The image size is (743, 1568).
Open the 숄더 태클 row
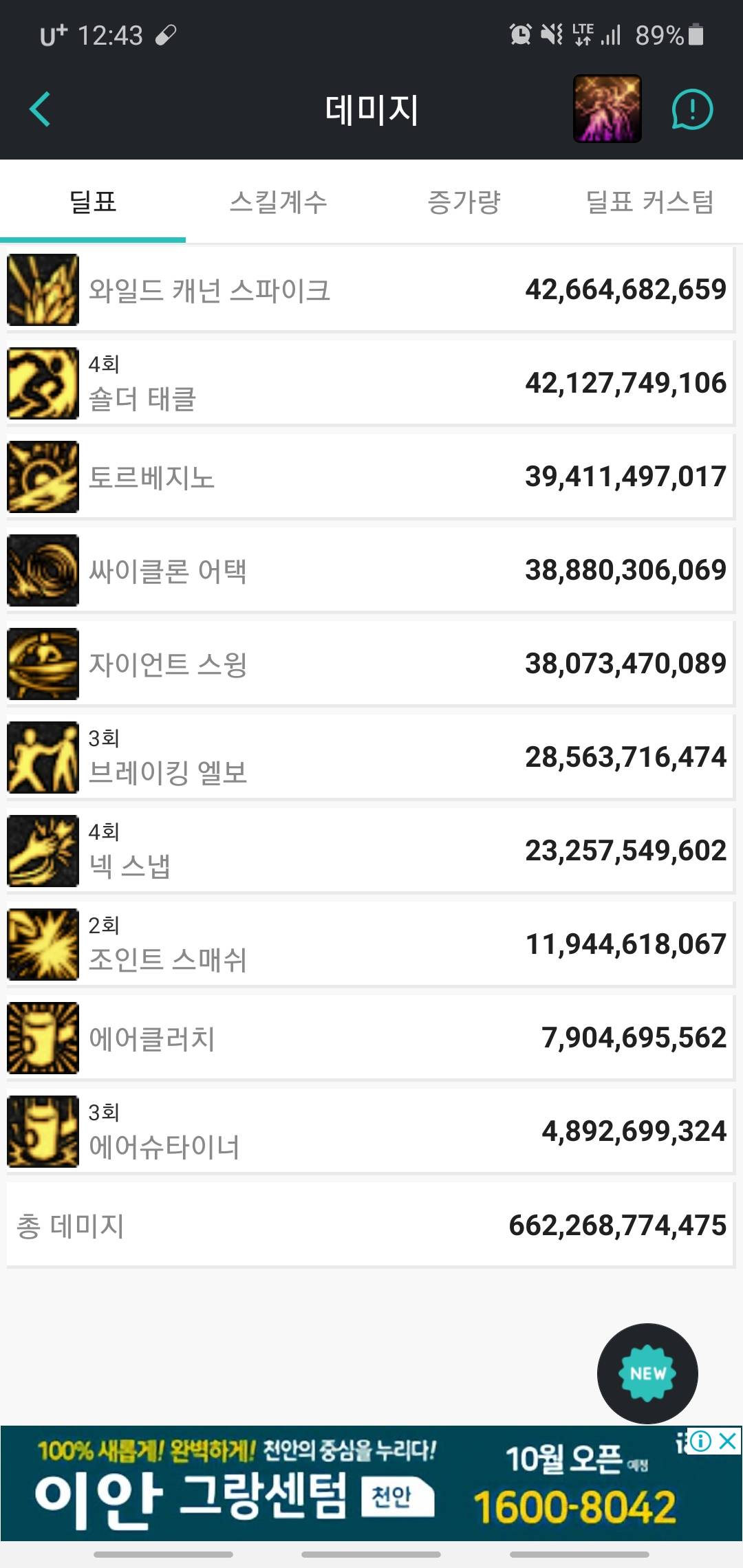tap(370, 383)
